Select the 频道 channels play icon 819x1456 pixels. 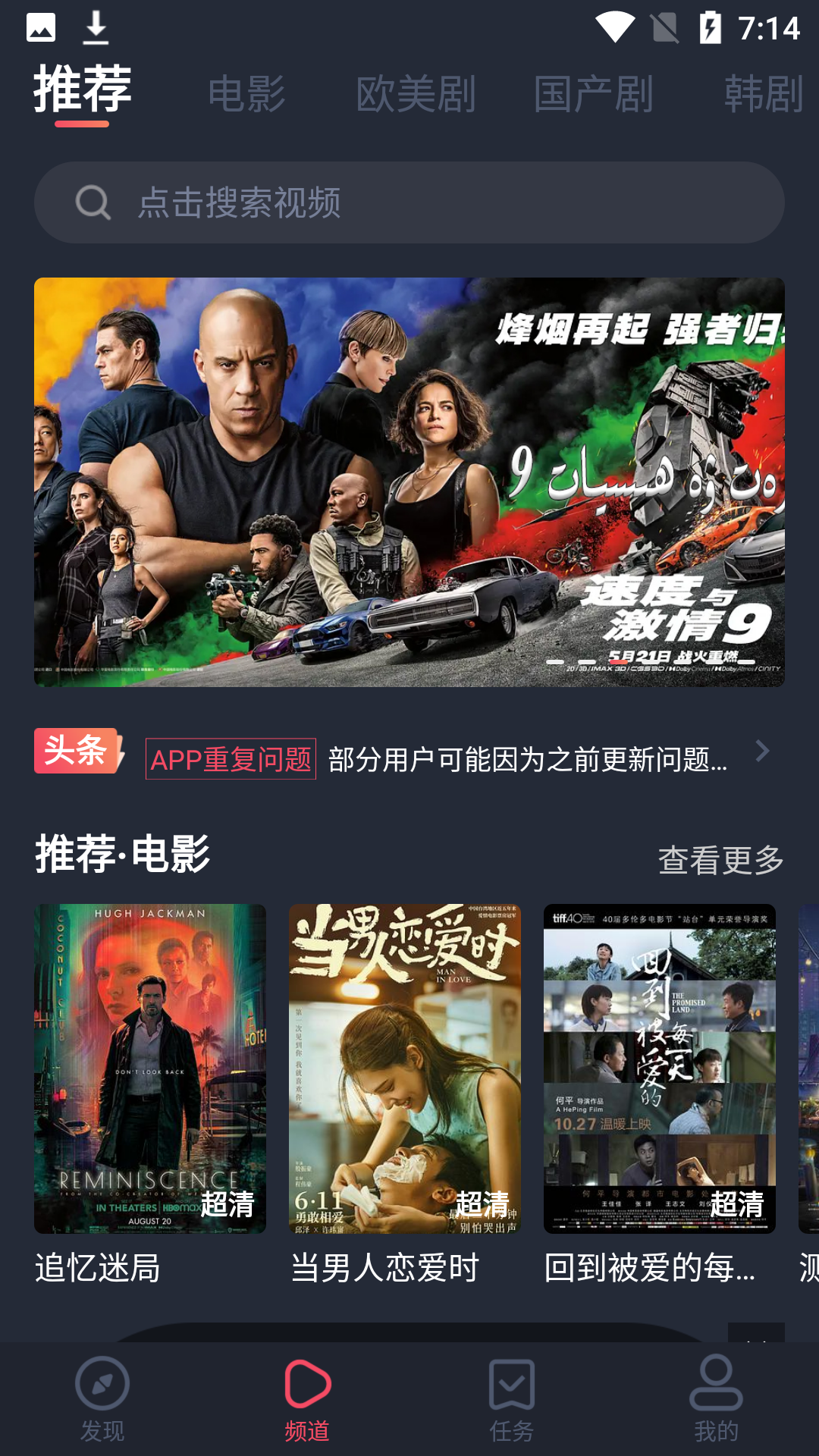tap(307, 1399)
